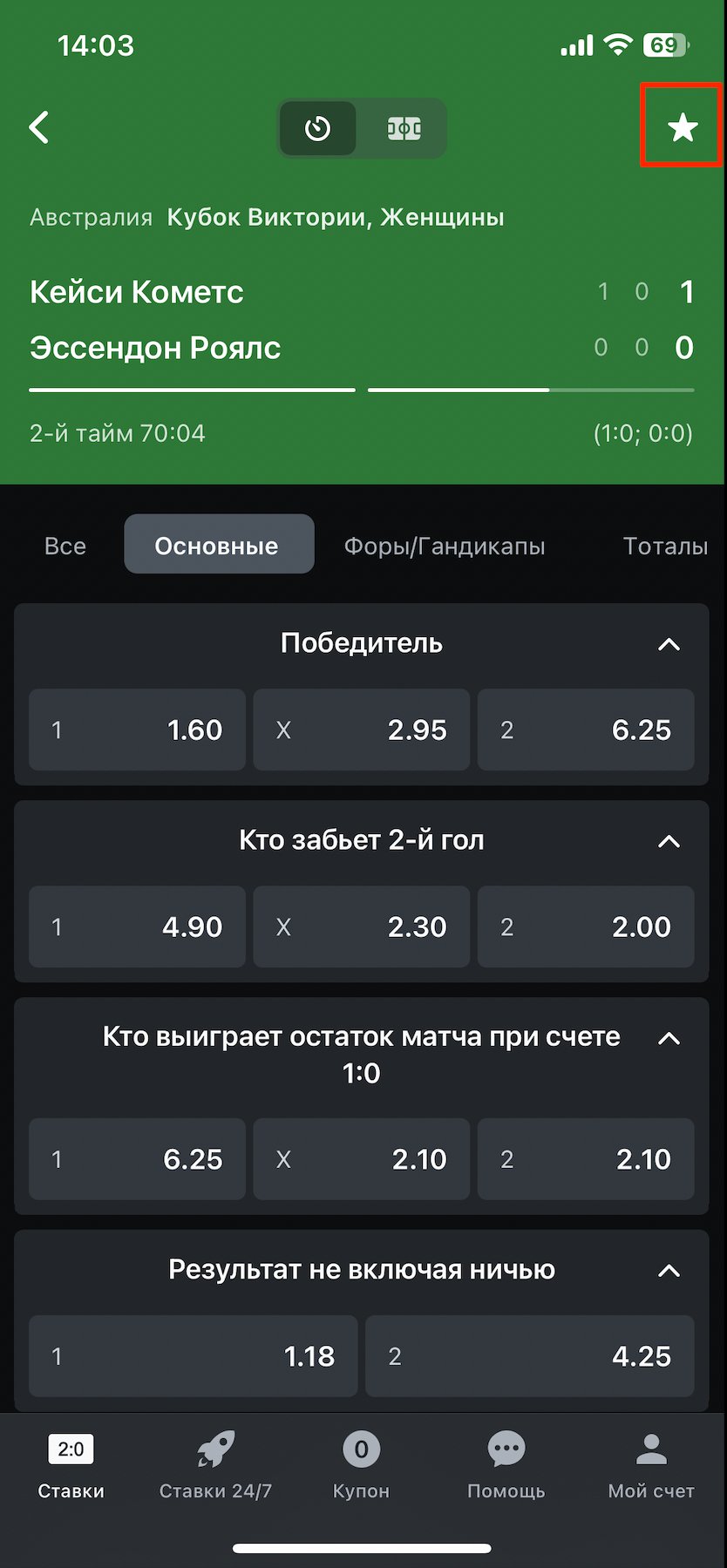Bet on team 2 at 4.25
This screenshot has height=1568, width=727.
coord(529,1356)
